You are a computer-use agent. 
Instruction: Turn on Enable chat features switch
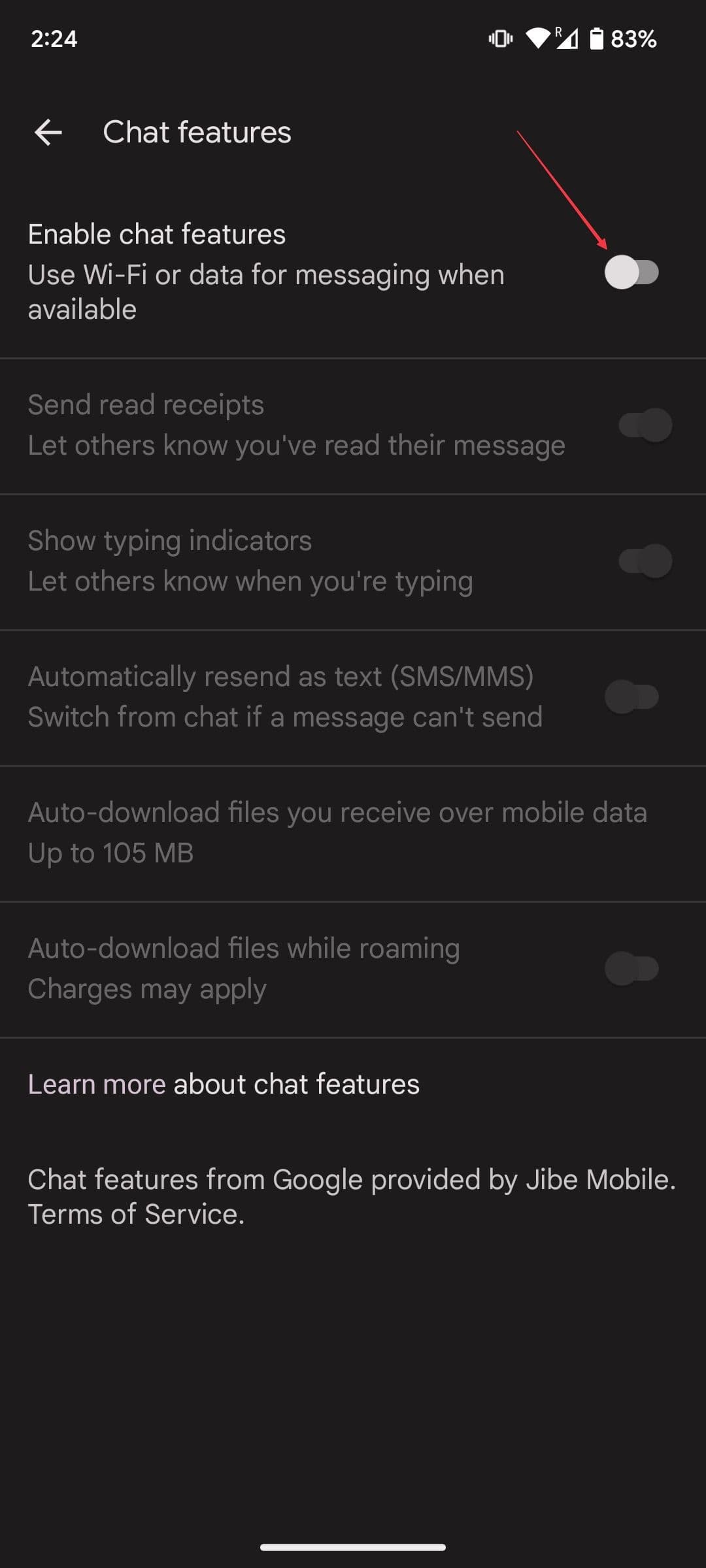(x=631, y=272)
